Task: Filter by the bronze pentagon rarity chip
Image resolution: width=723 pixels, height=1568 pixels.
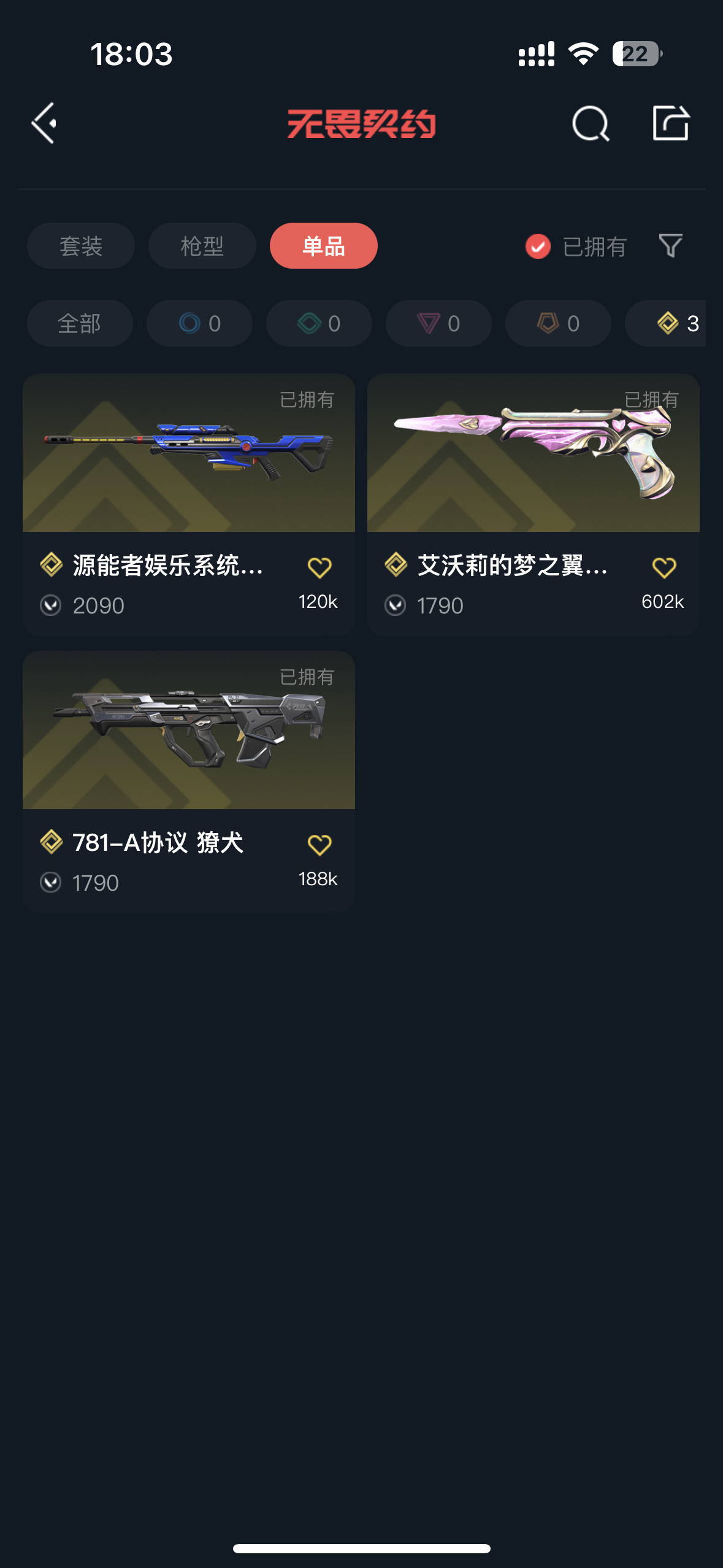Action: (558, 323)
